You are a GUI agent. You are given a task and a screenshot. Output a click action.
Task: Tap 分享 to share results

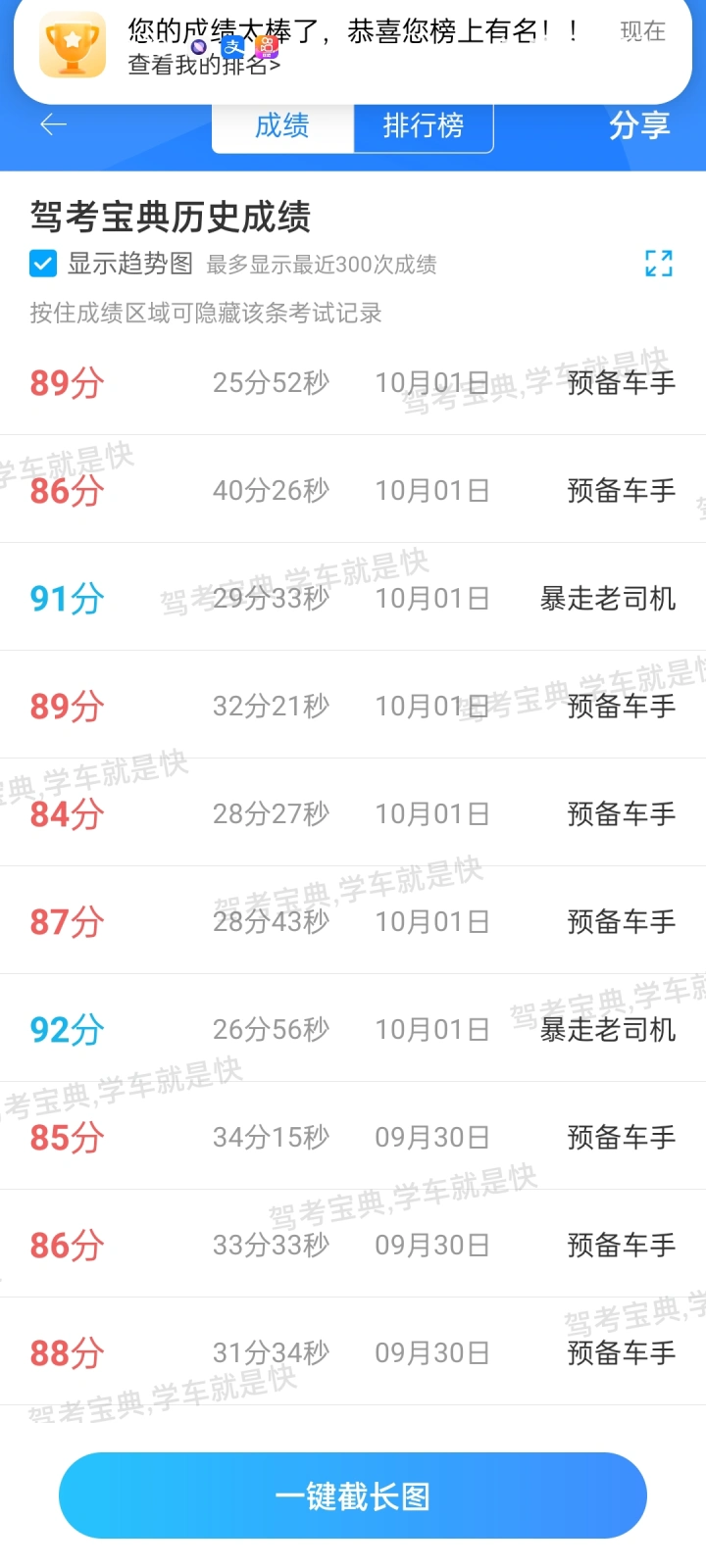tap(639, 125)
